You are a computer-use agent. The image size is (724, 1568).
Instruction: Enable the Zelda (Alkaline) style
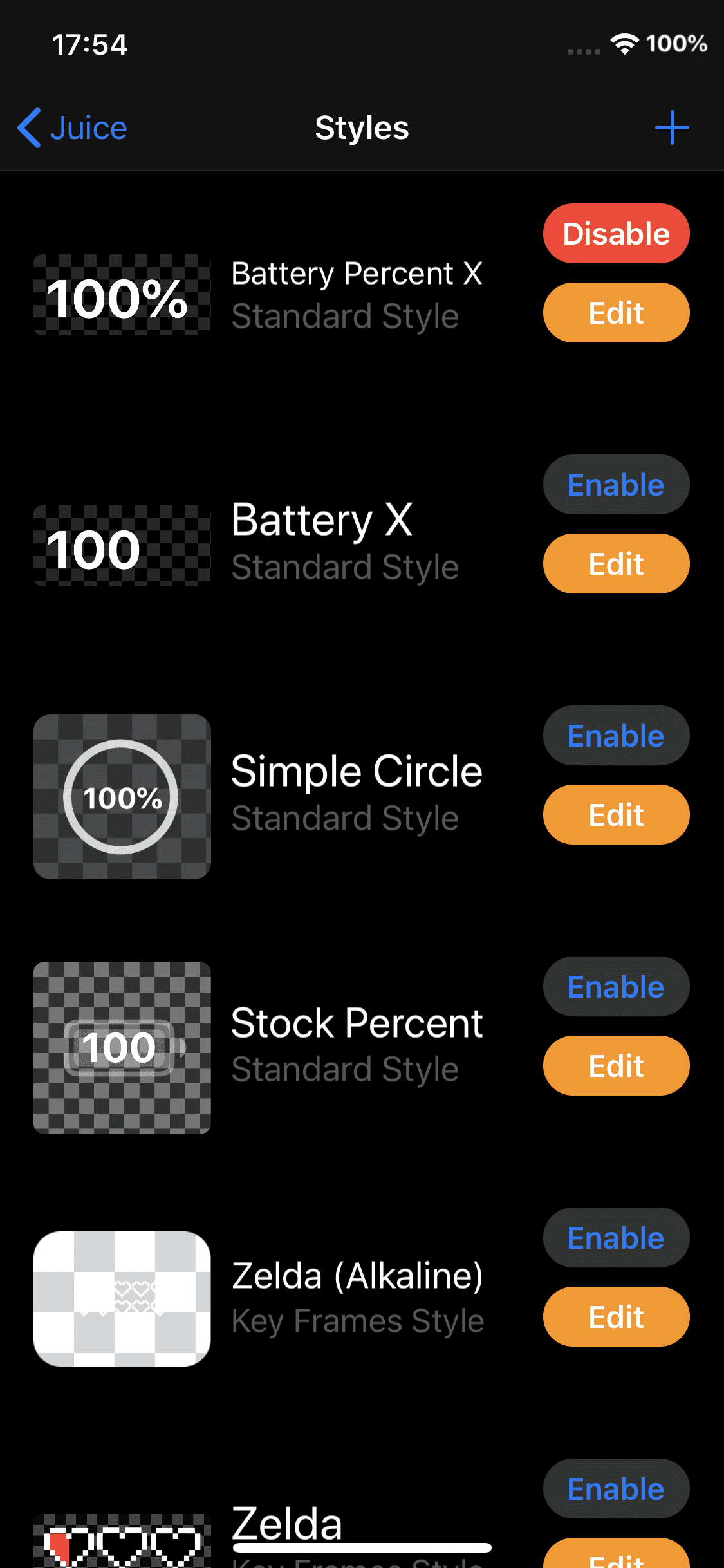(616, 1238)
